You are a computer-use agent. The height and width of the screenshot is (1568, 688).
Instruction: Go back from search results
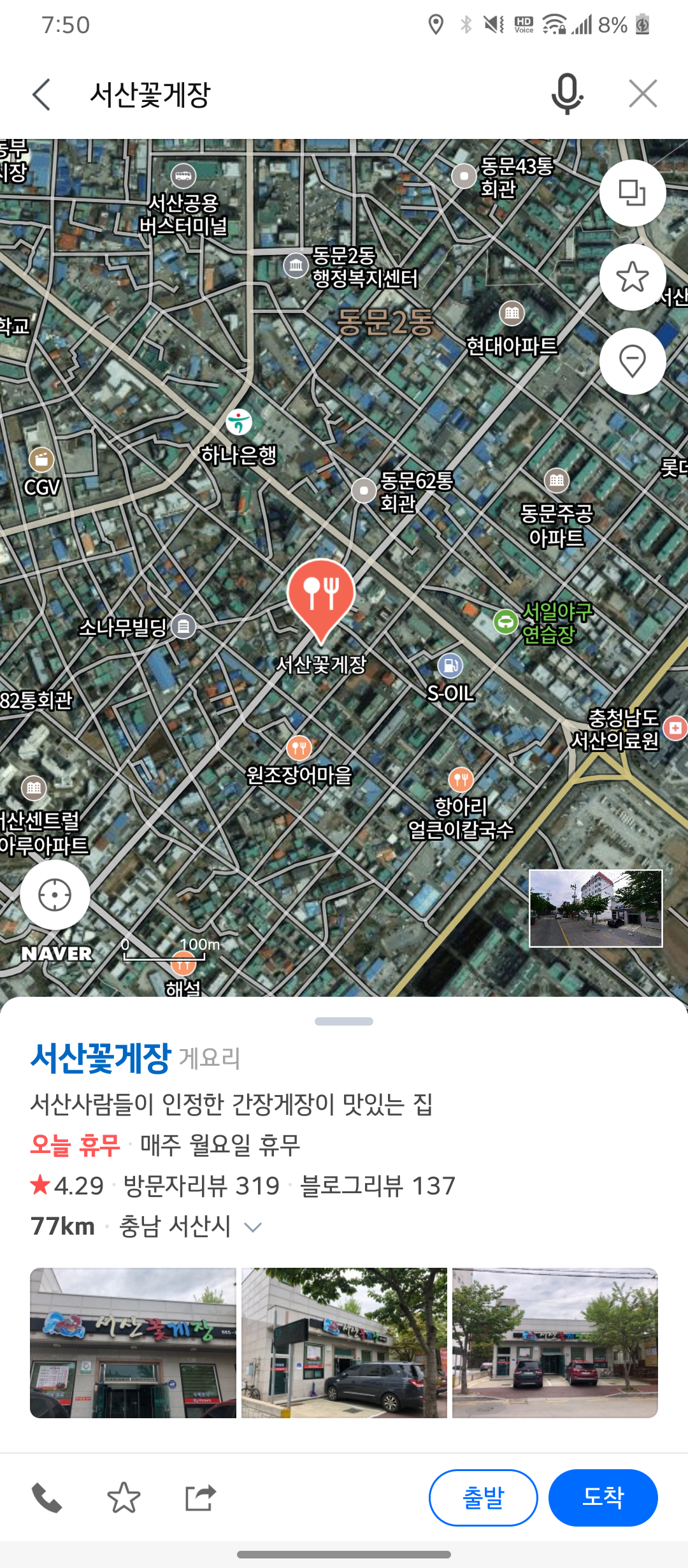[x=41, y=95]
